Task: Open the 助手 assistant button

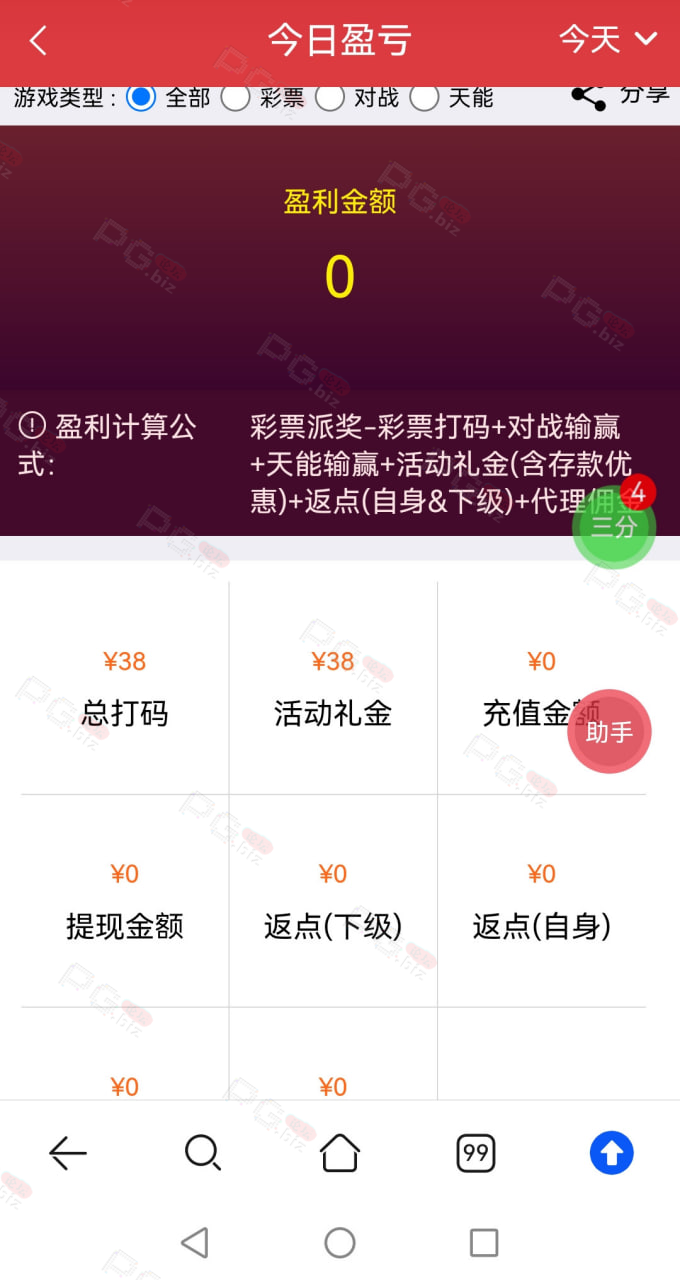Action: point(609,732)
